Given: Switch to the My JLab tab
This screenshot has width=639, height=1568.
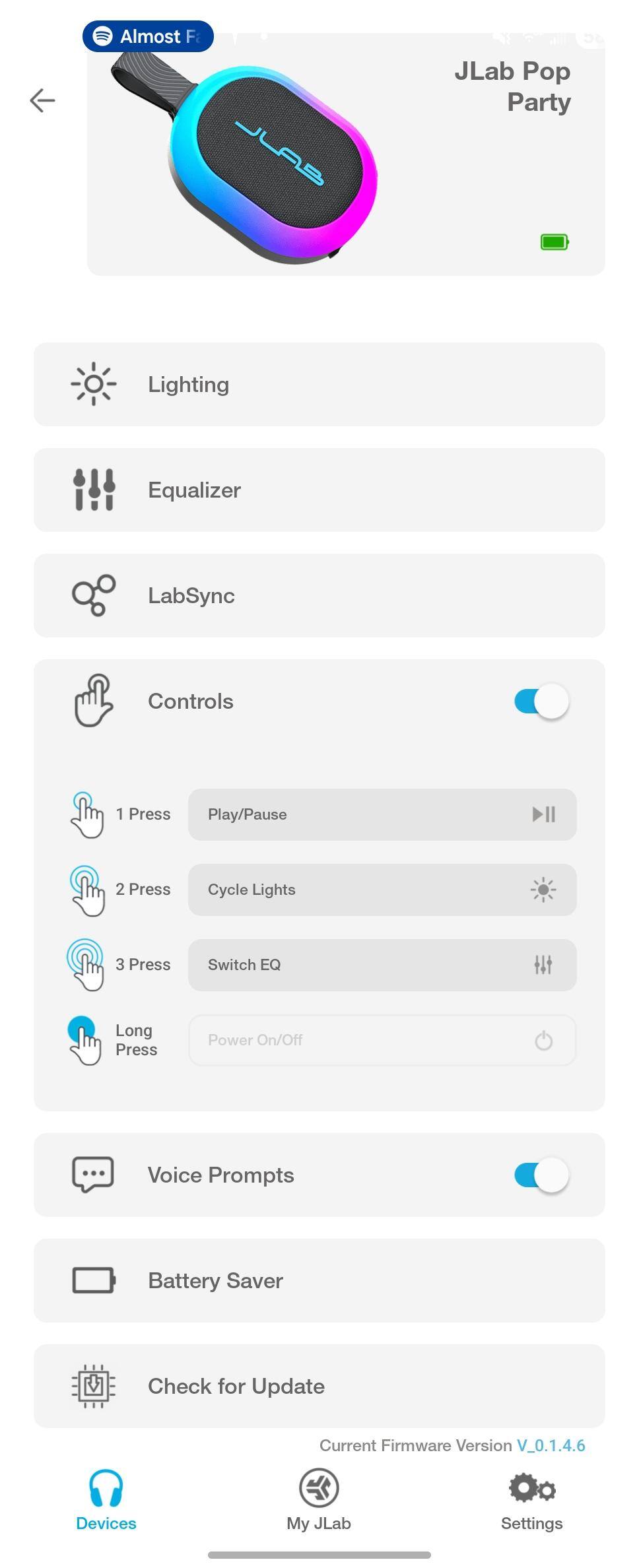Looking at the screenshot, I should (319, 1501).
